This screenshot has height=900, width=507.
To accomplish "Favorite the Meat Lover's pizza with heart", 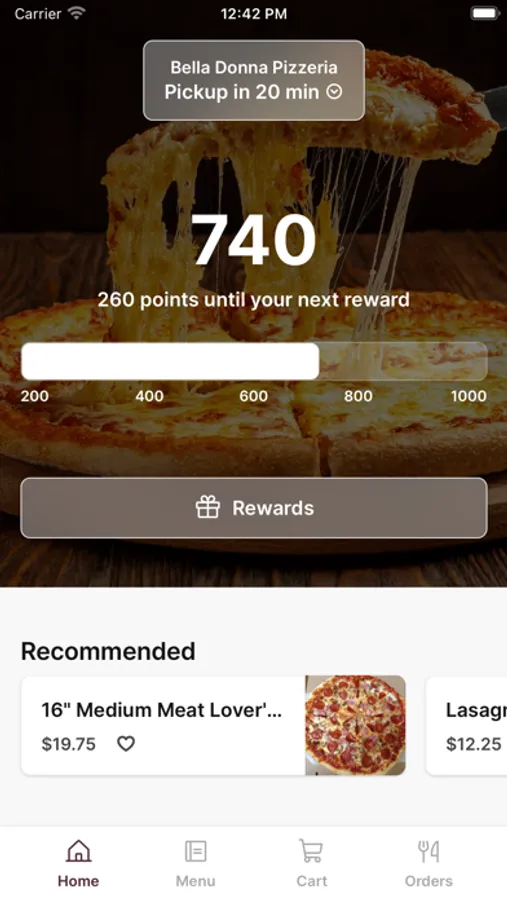I will click(x=126, y=744).
